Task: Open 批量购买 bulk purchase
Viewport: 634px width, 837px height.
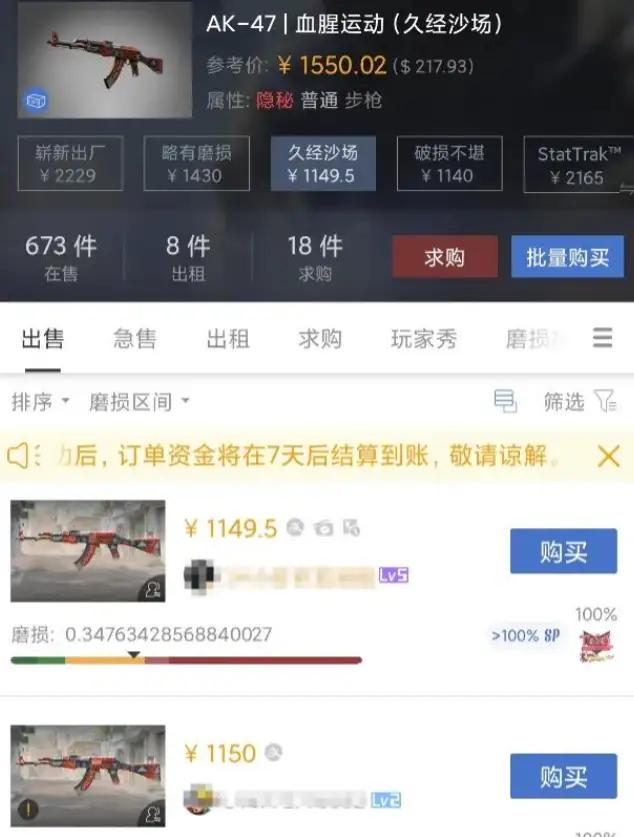Action: pos(567,257)
